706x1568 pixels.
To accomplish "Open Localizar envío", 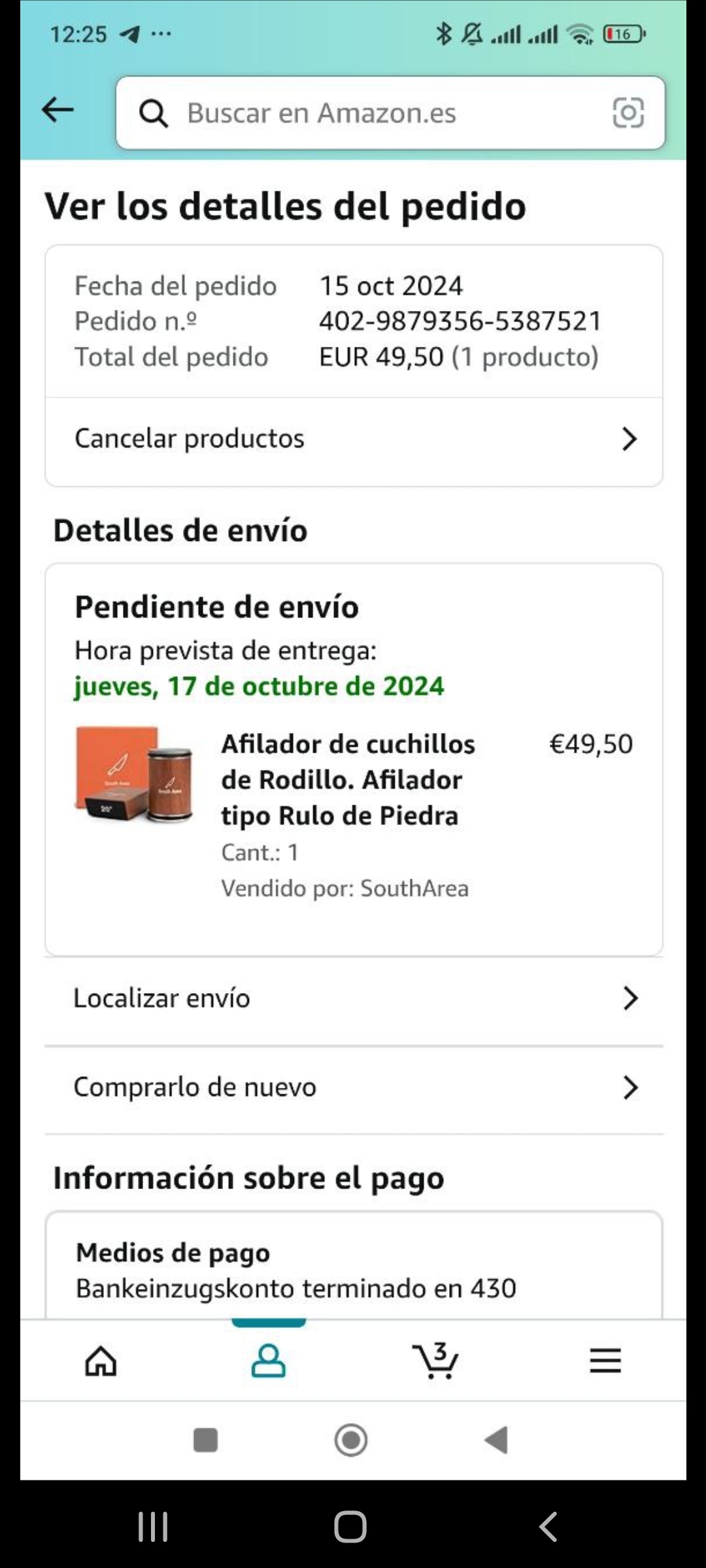I will 353,998.
